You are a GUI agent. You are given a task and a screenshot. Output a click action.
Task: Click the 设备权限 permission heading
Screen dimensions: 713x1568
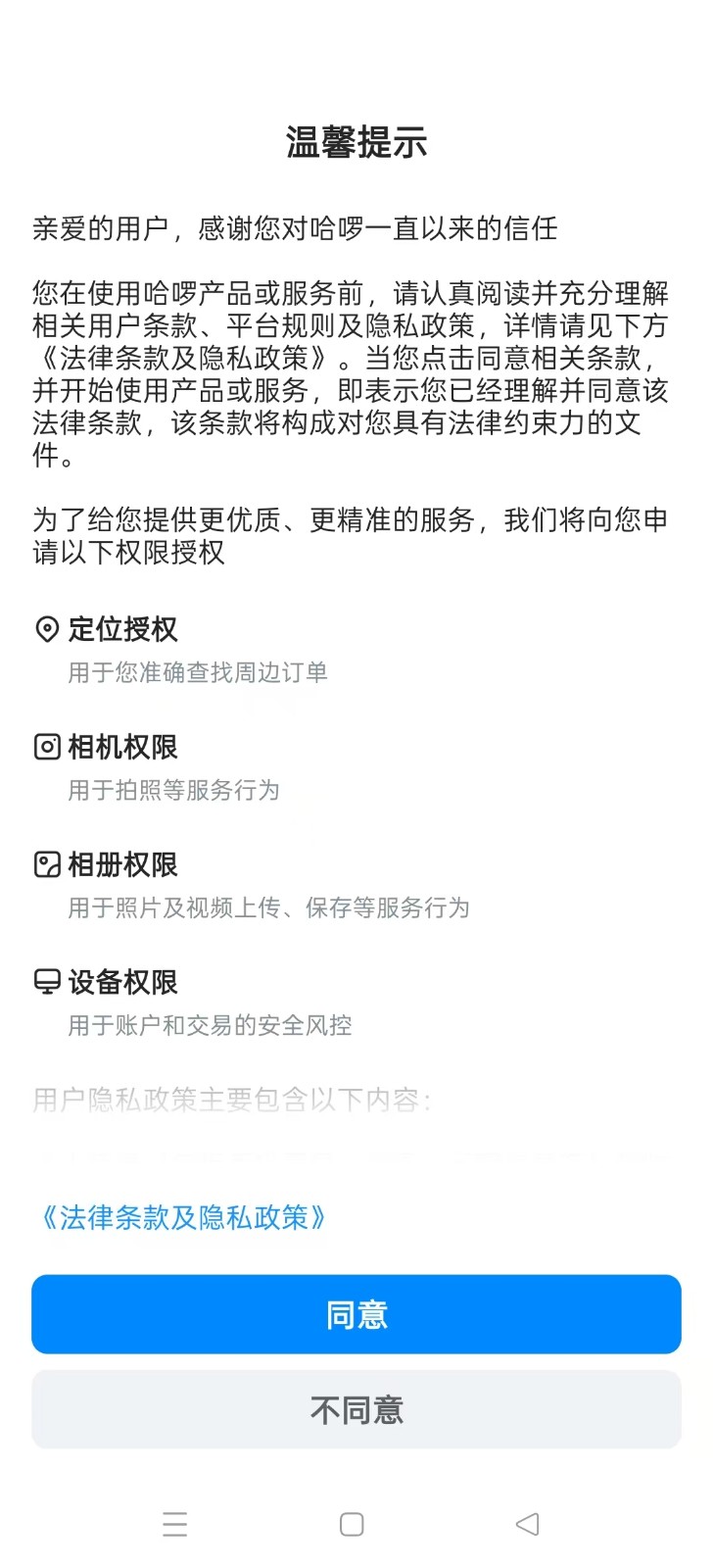point(121,982)
